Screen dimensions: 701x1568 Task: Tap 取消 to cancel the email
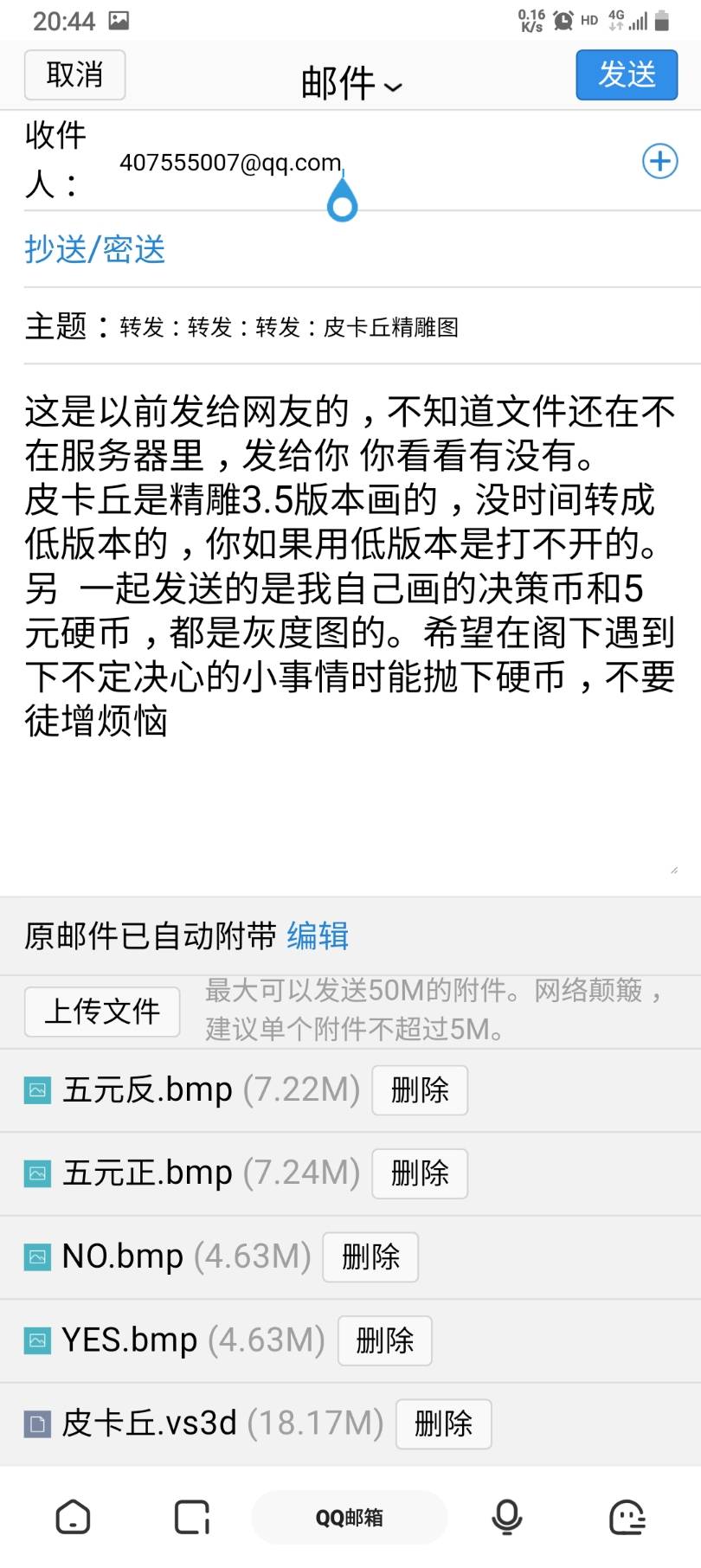[74, 74]
